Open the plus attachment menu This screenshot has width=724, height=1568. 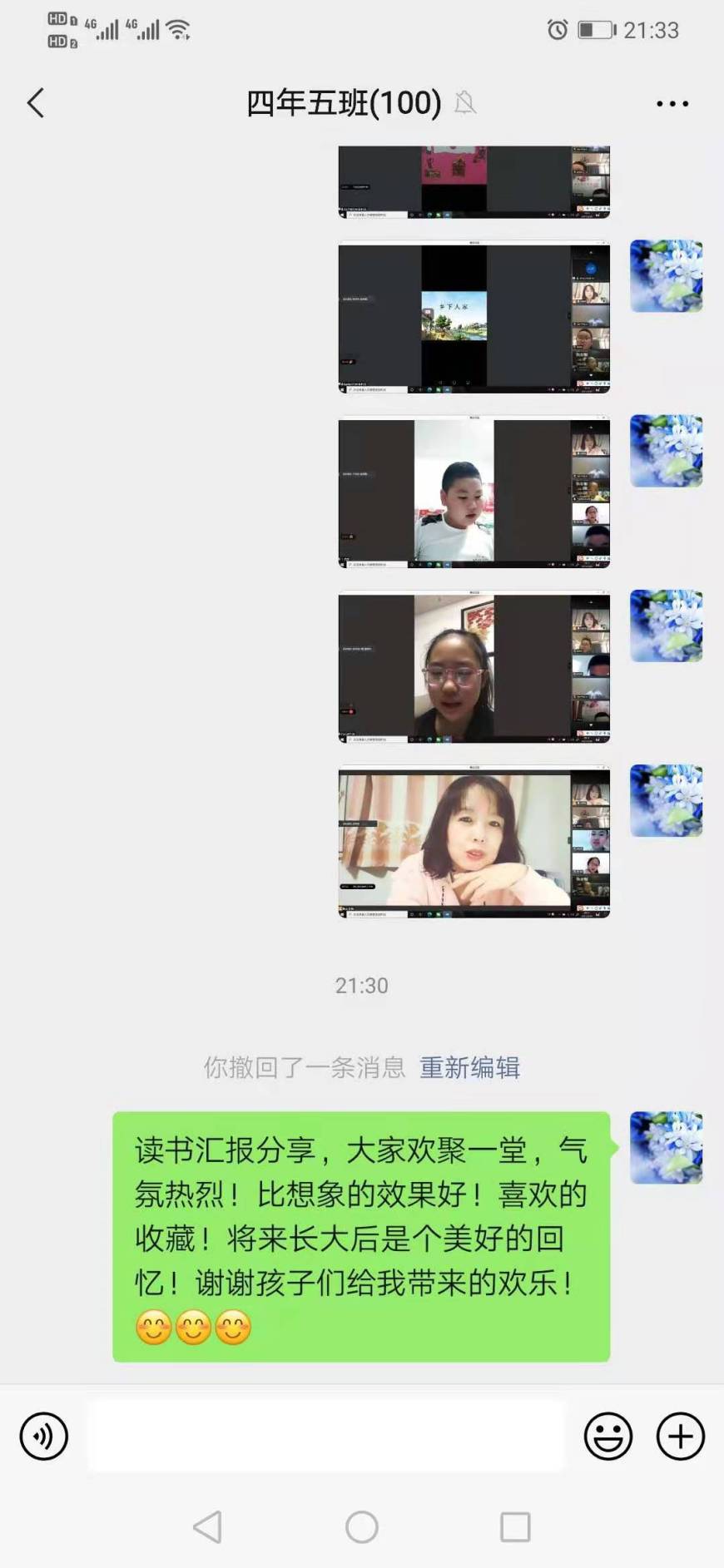[681, 1436]
